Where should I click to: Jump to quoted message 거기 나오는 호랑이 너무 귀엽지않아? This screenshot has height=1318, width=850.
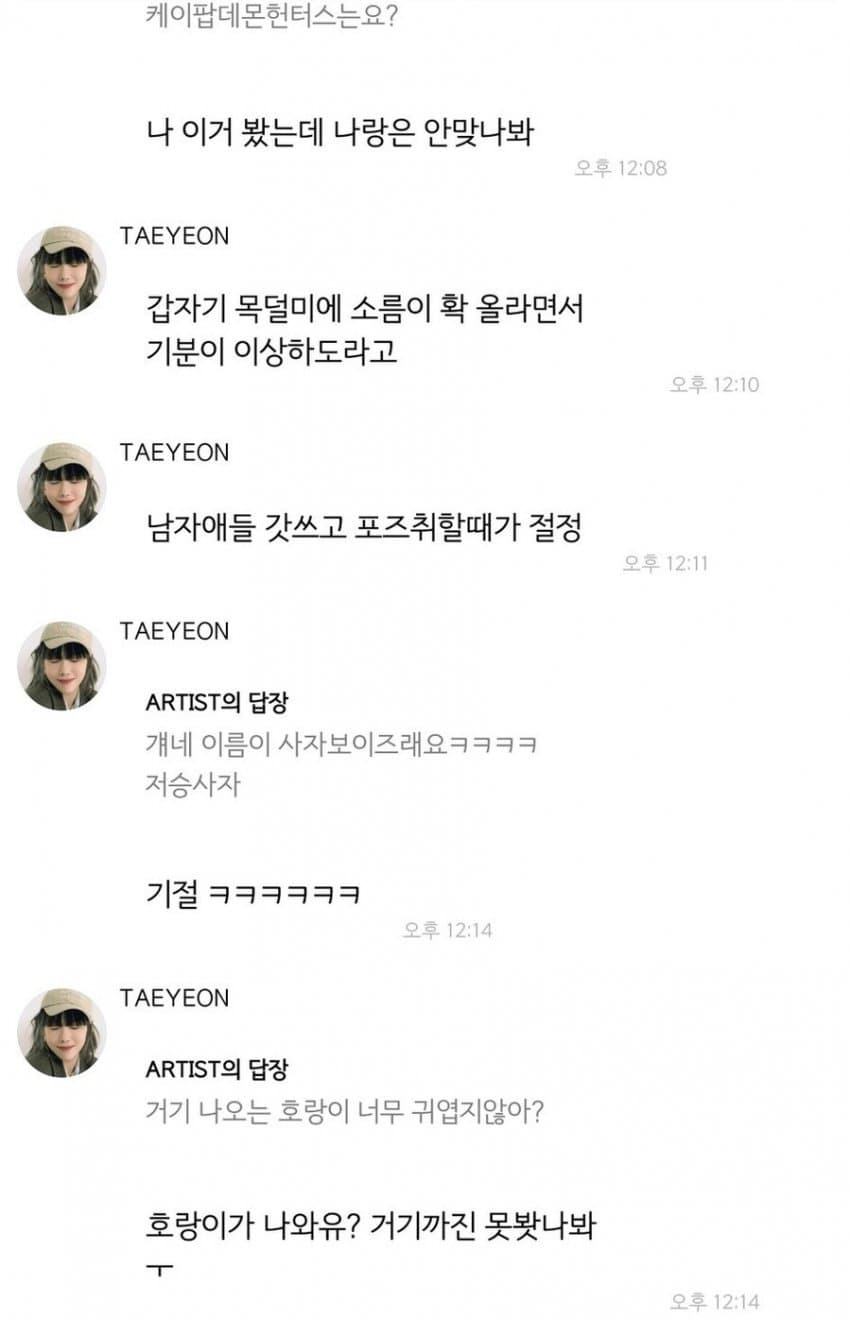click(x=344, y=1111)
